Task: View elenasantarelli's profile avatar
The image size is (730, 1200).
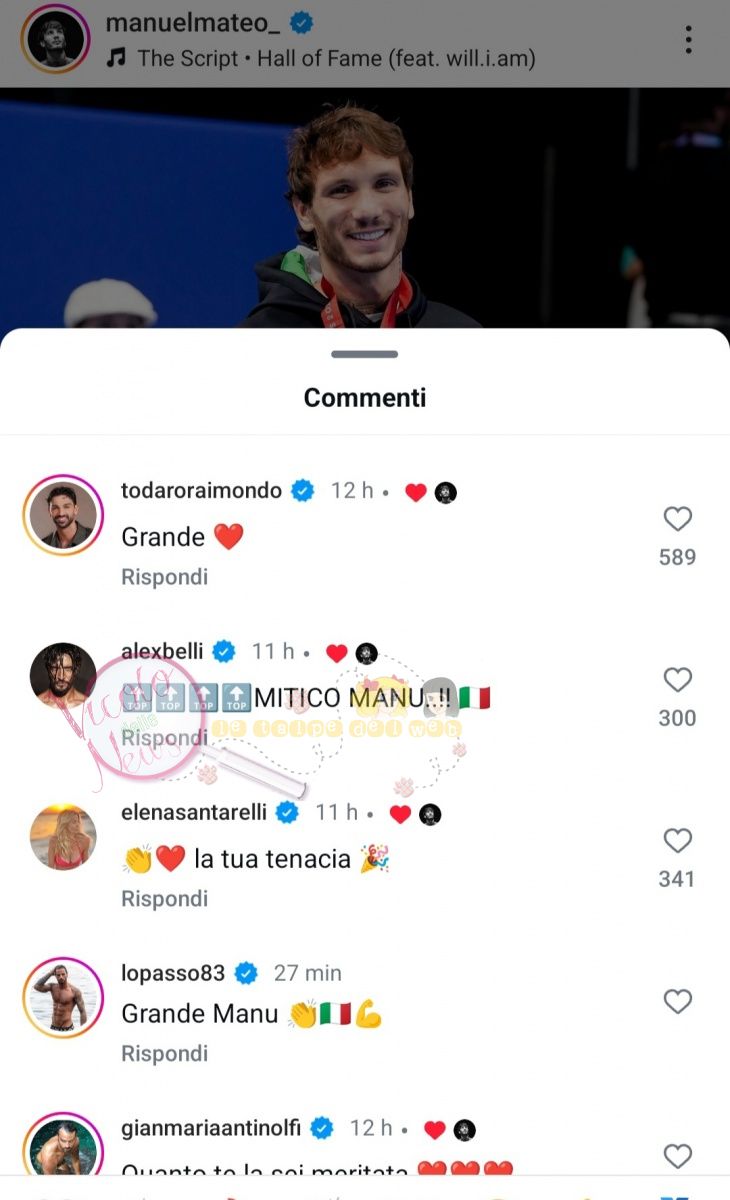Action: tap(63, 836)
